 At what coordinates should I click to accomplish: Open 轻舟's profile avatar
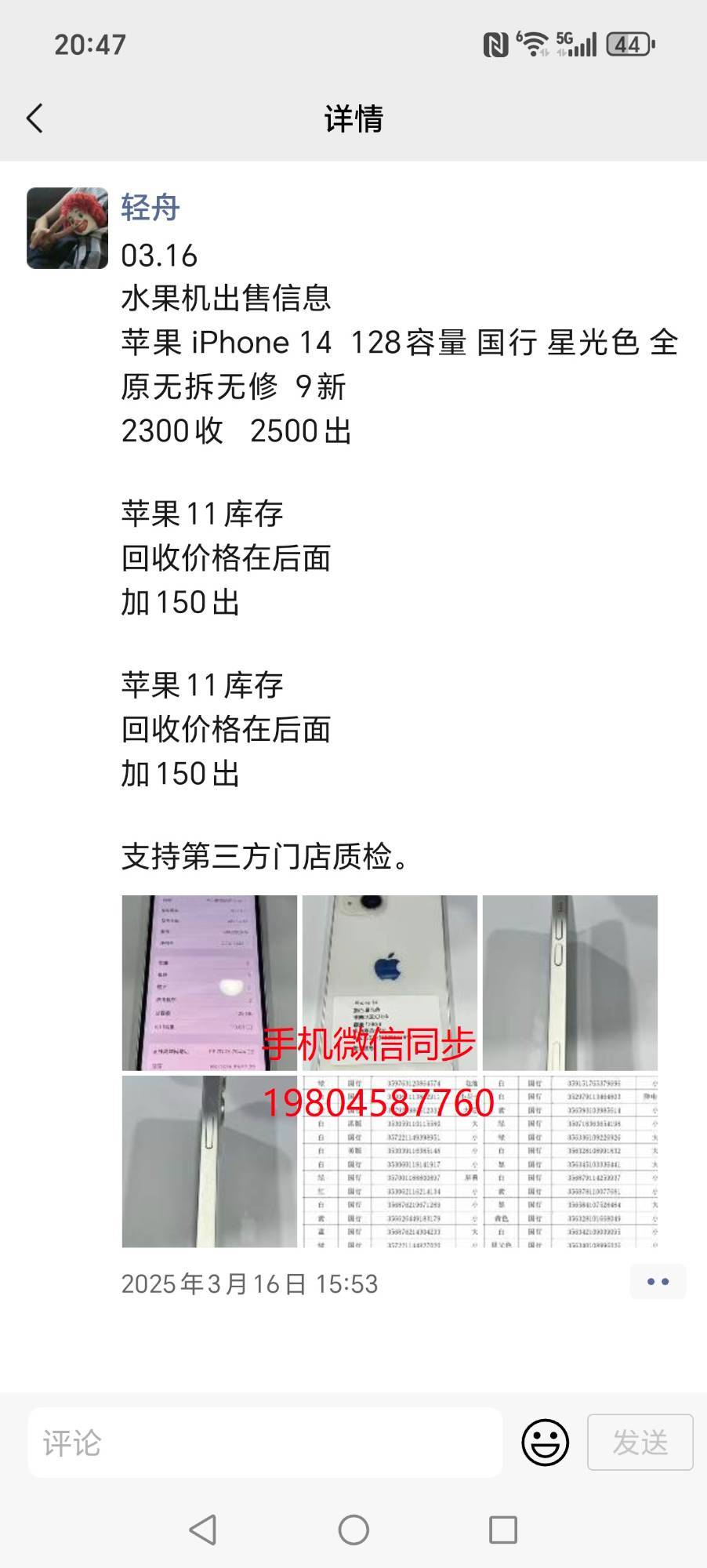[67, 228]
